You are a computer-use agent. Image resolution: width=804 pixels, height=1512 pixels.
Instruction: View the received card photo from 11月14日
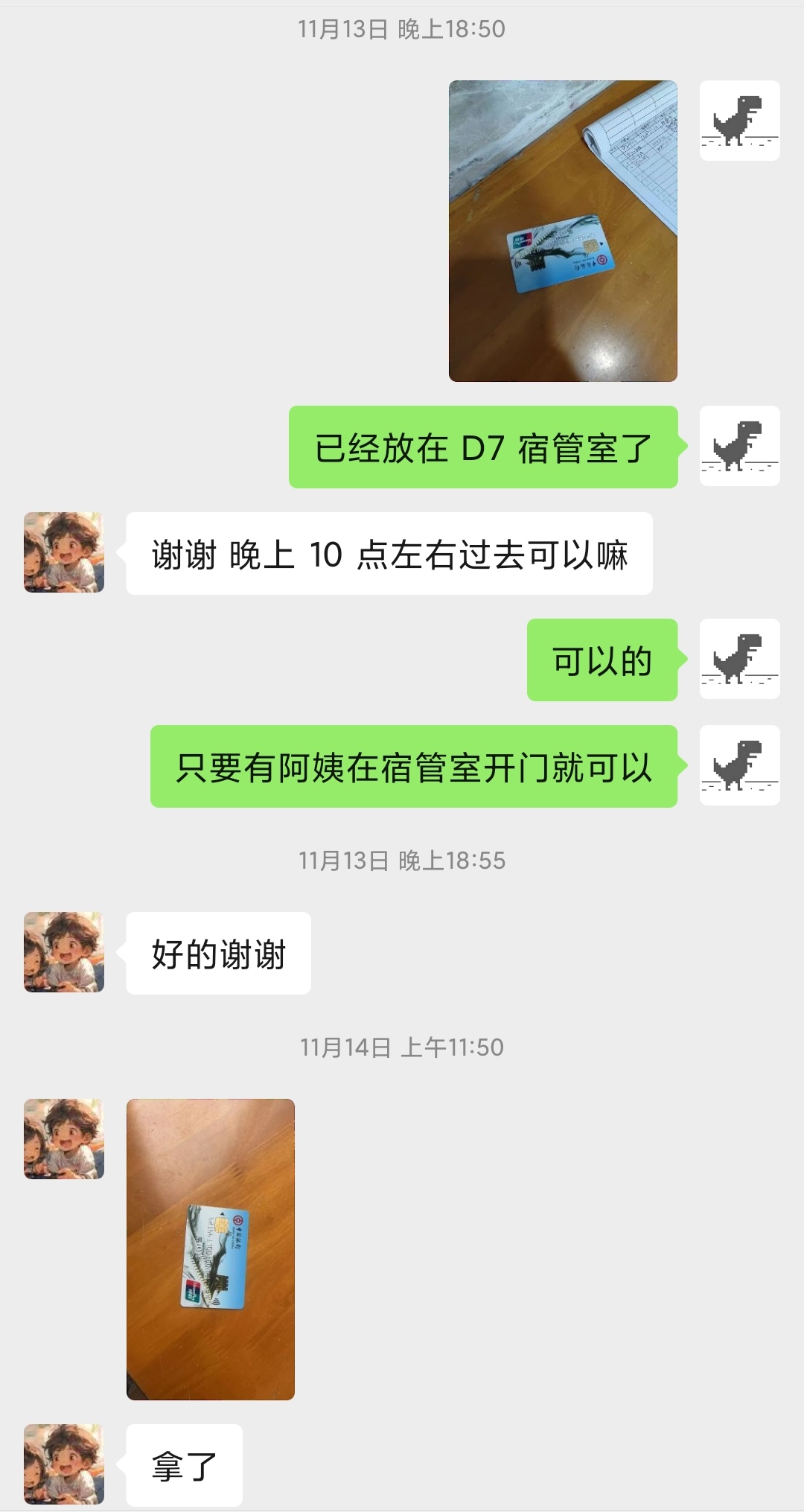(x=211, y=1248)
